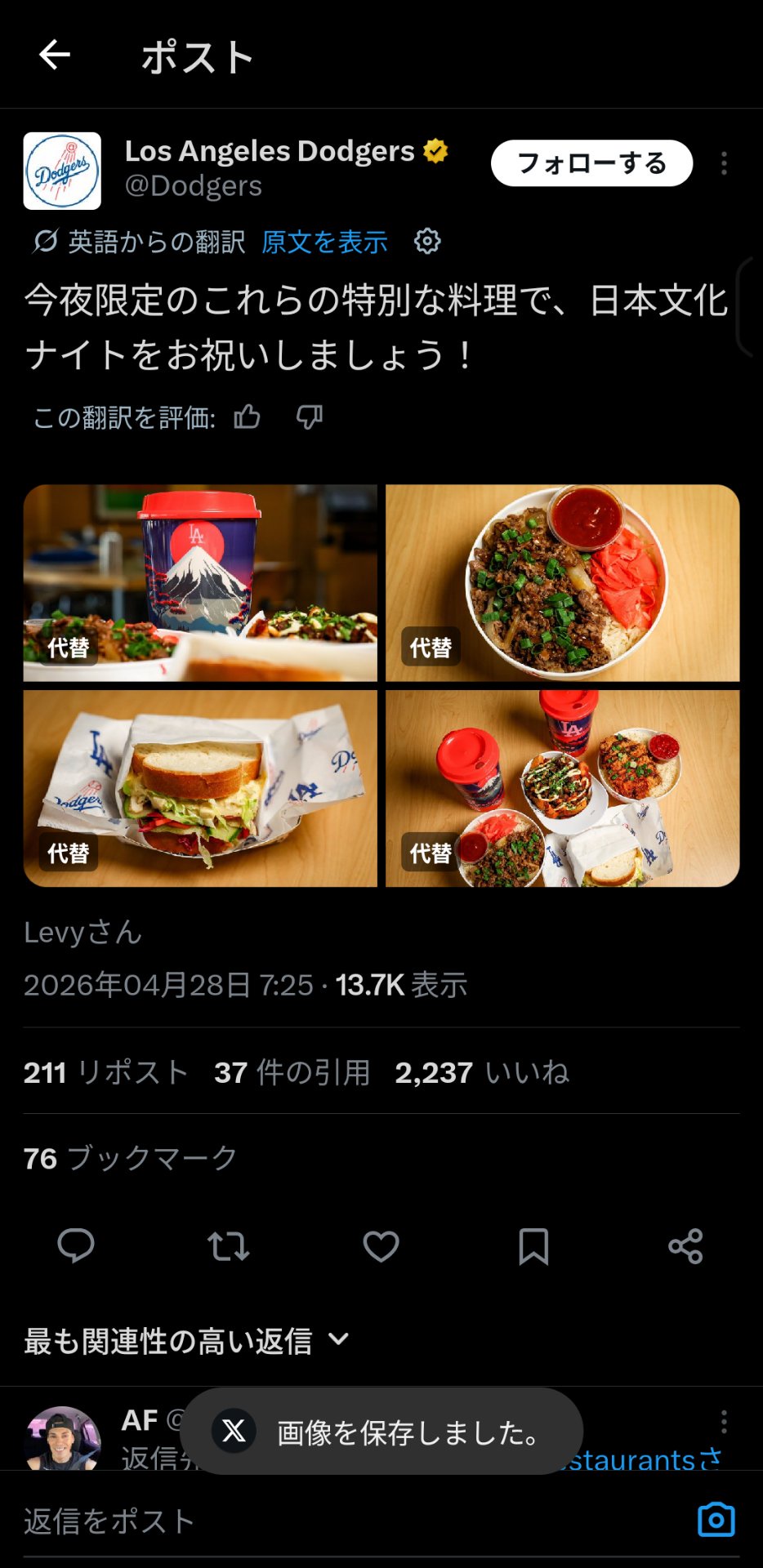Expand the 最も関連性の高い返信 sort dropdown
The height and width of the screenshot is (1568, 763).
point(186,1340)
